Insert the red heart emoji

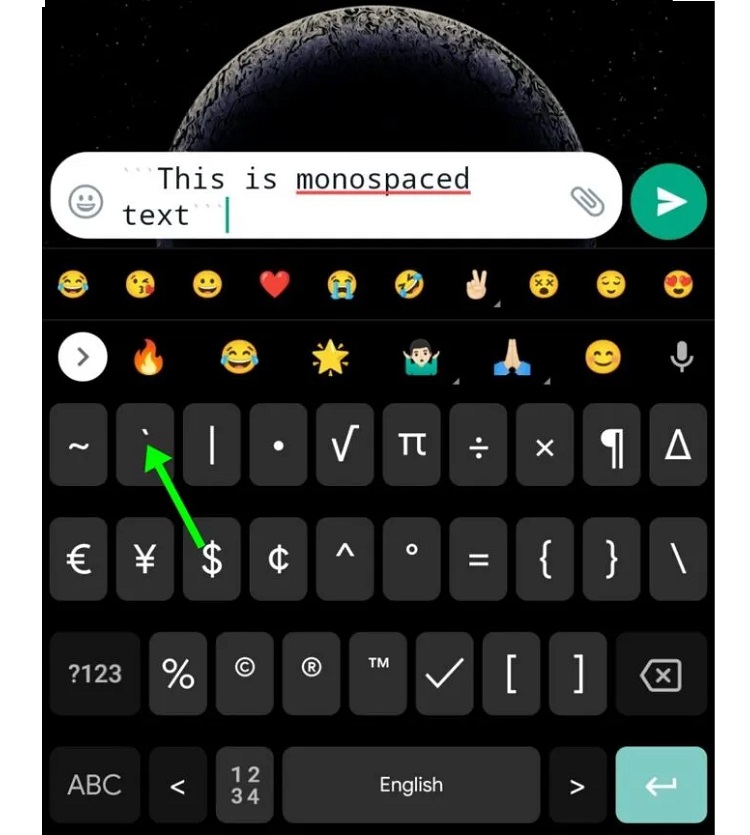point(274,286)
